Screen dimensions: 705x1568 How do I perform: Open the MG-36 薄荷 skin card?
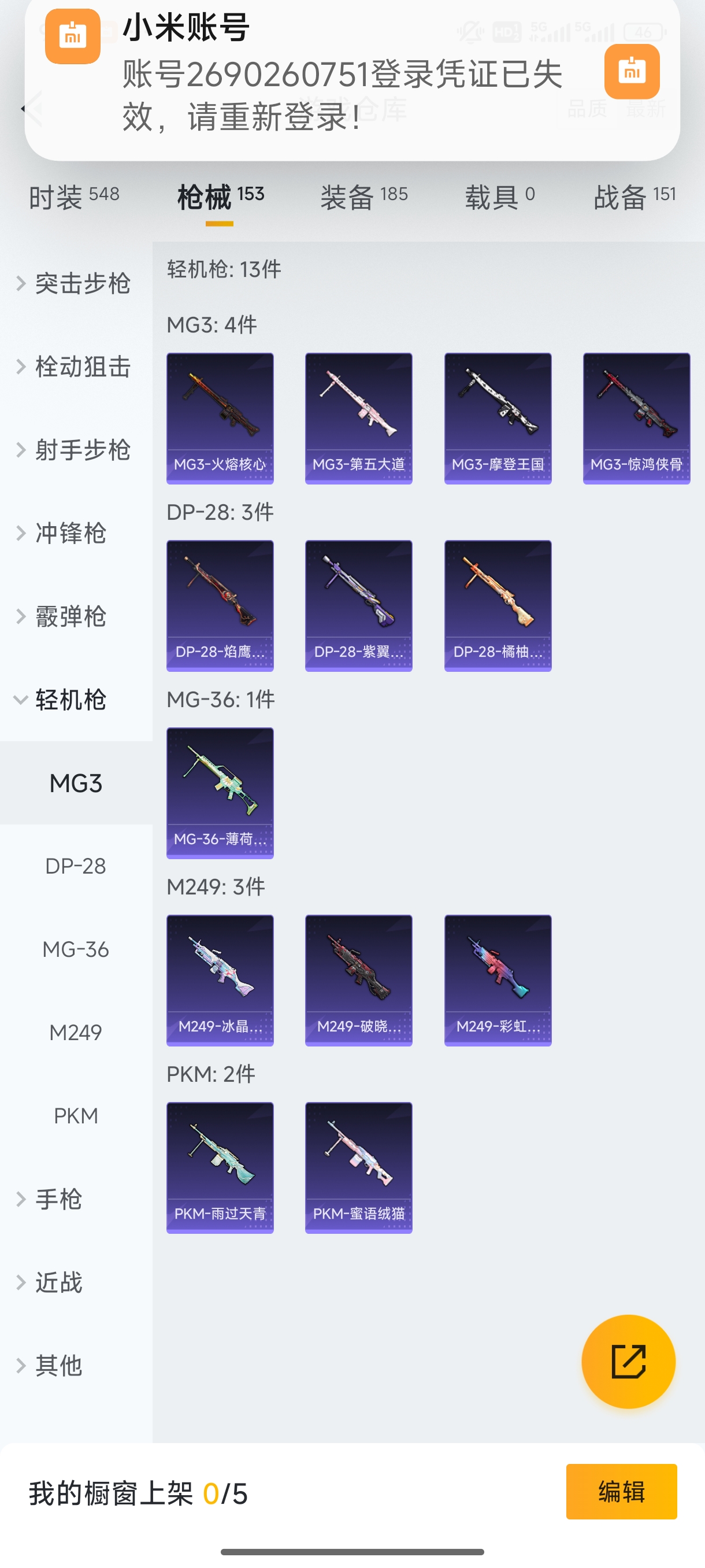(220, 793)
